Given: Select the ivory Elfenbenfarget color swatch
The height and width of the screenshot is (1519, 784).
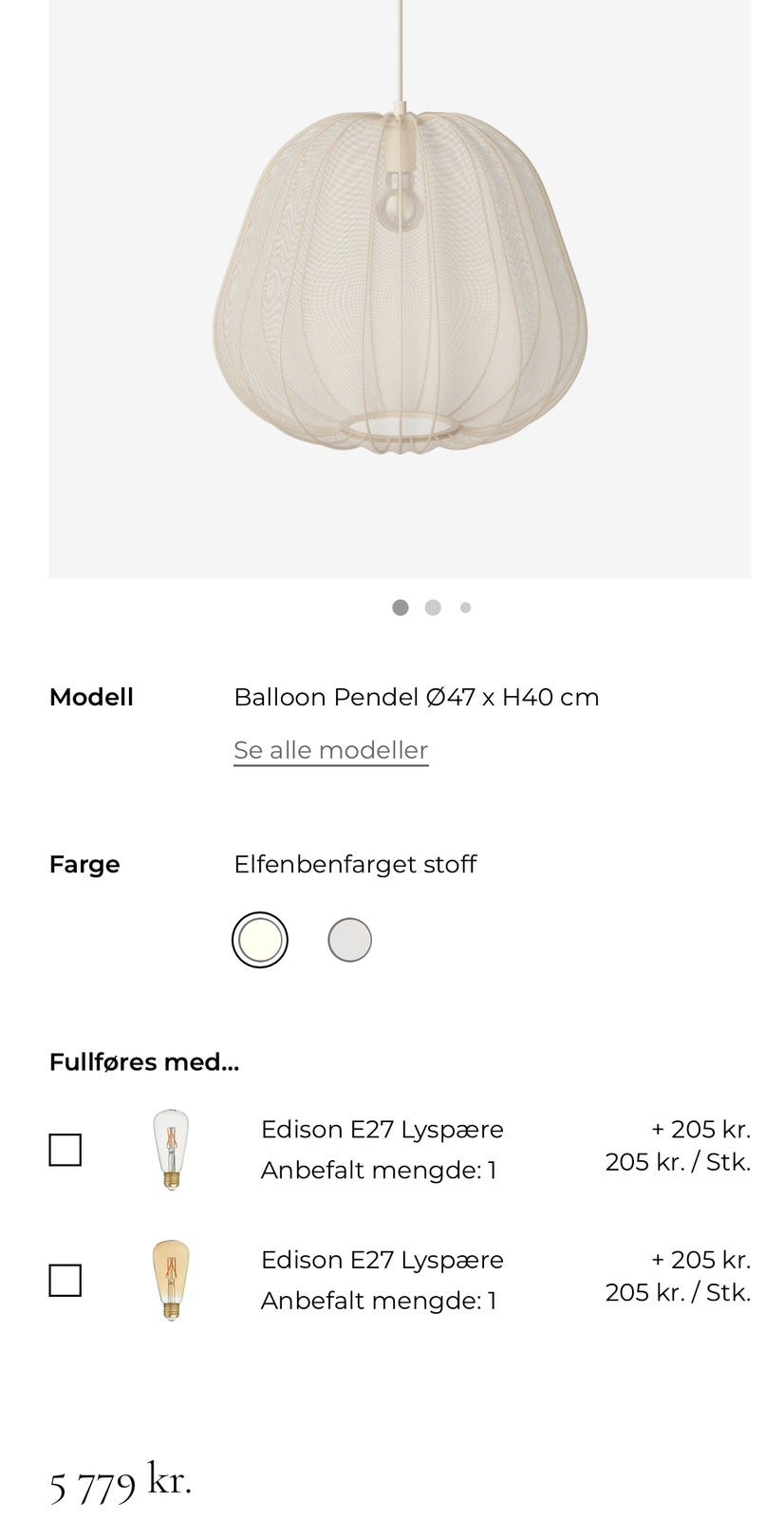Looking at the screenshot, I should [260, 939].
